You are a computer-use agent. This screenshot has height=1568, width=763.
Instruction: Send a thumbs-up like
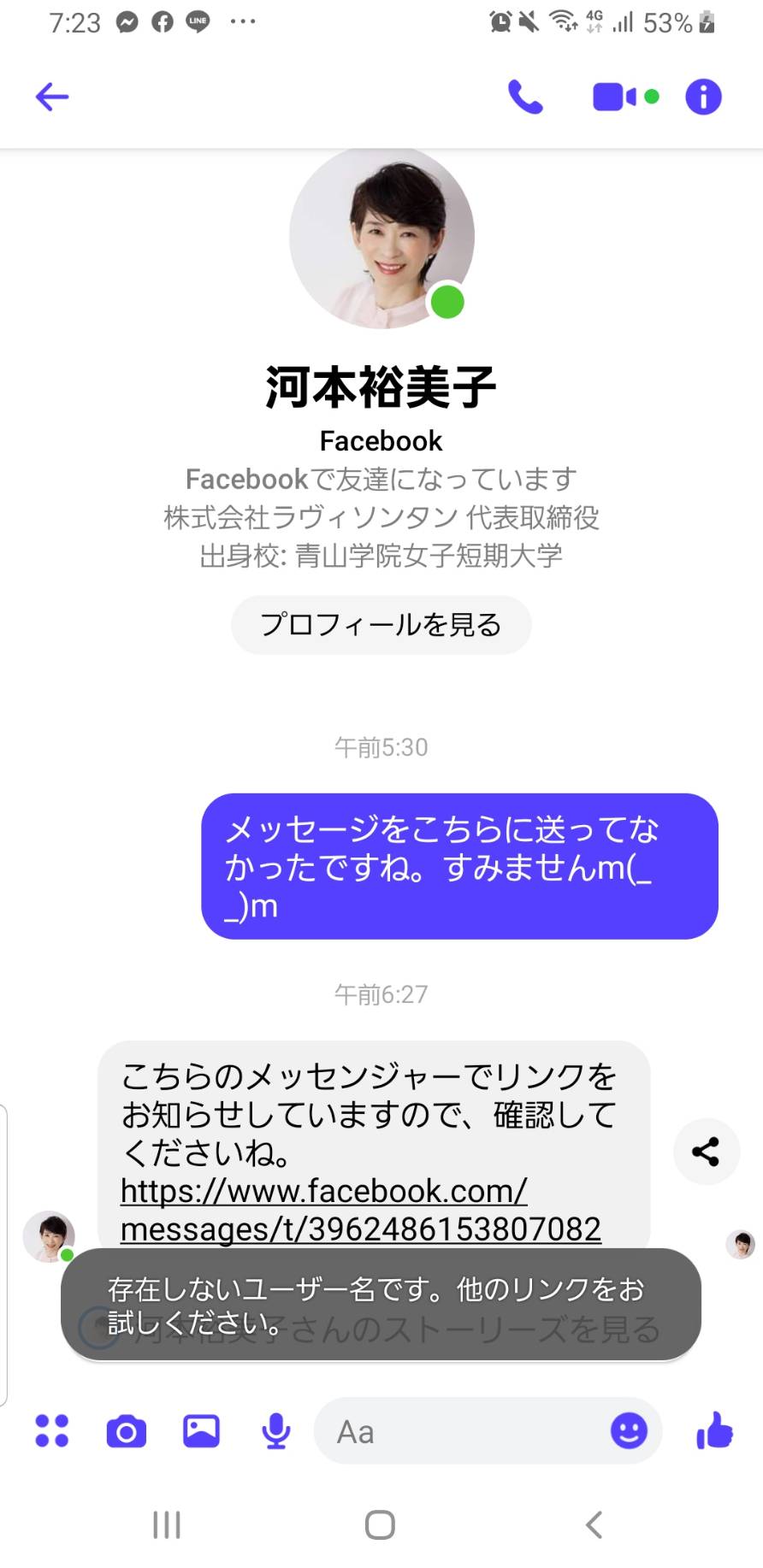[x=715, y=1430]
